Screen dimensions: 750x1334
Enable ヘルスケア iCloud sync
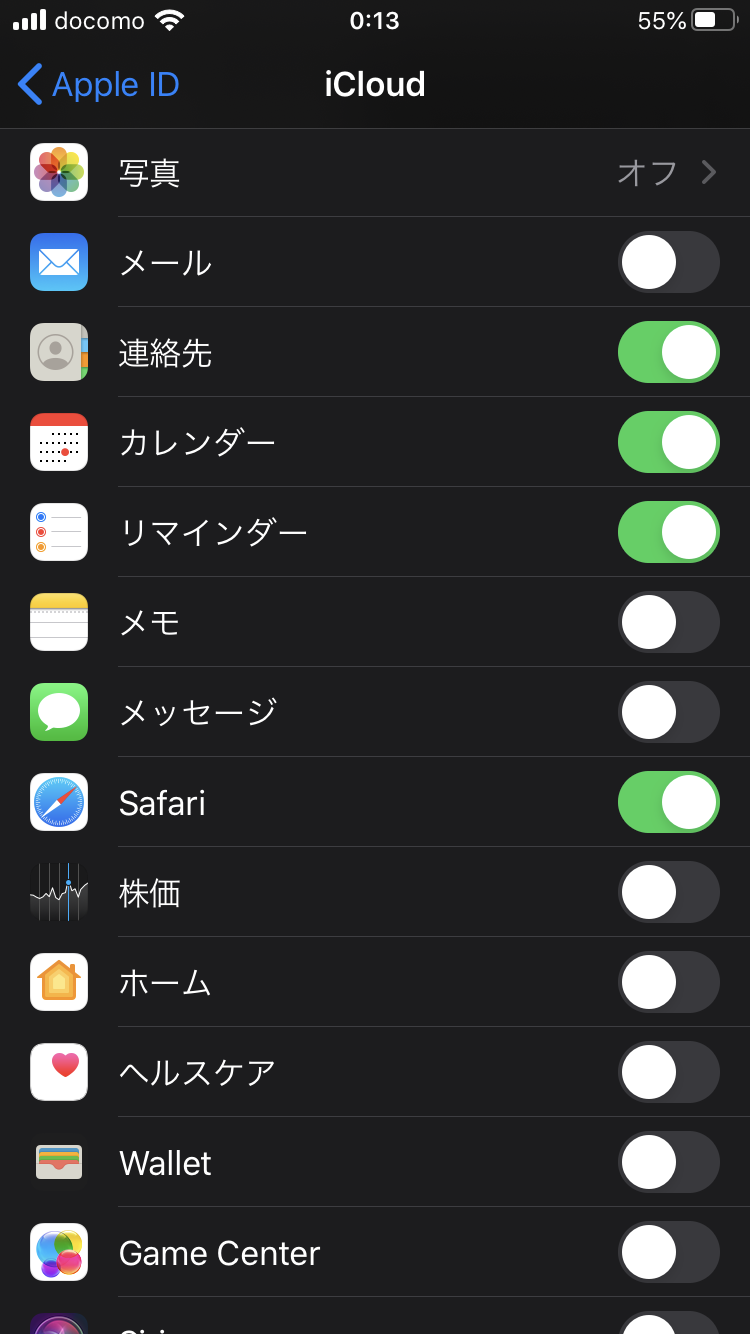click(668, 1072)
